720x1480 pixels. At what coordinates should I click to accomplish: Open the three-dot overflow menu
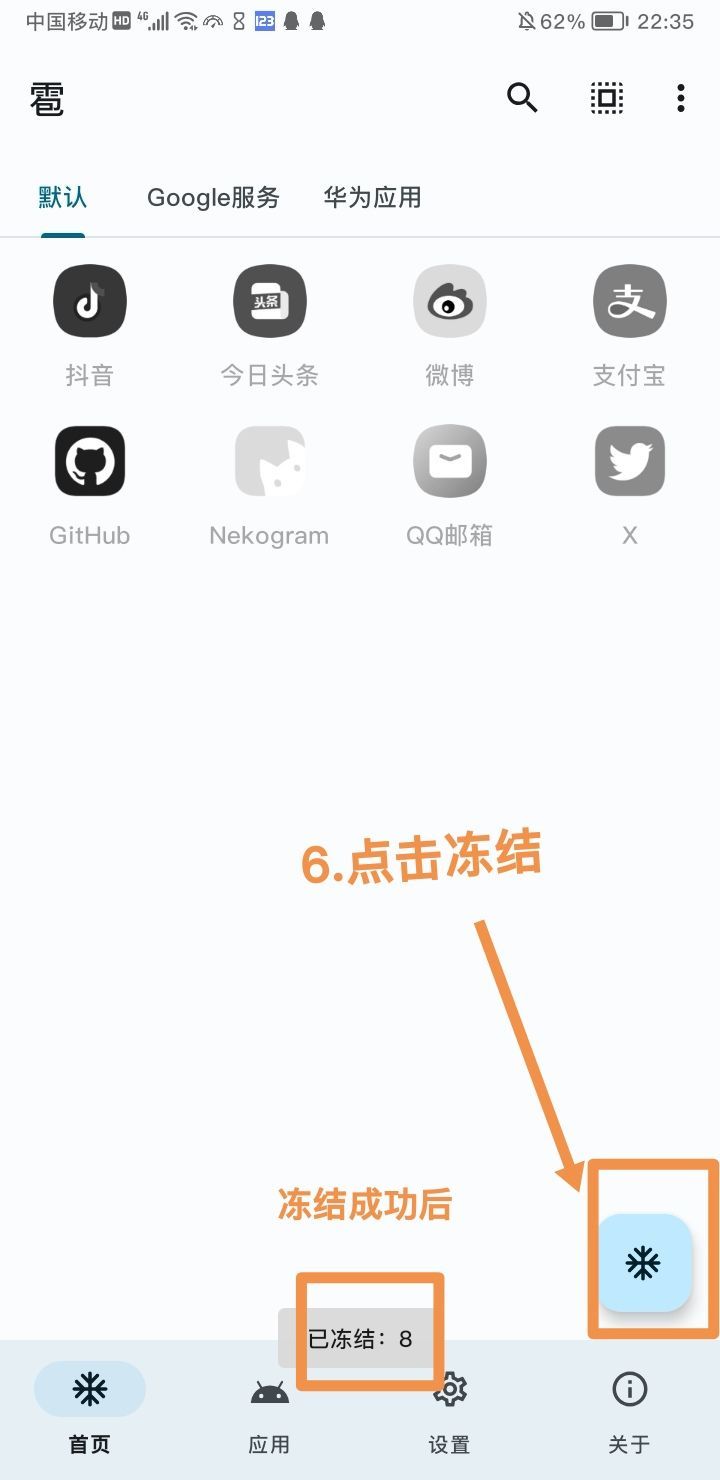point(680,98)
